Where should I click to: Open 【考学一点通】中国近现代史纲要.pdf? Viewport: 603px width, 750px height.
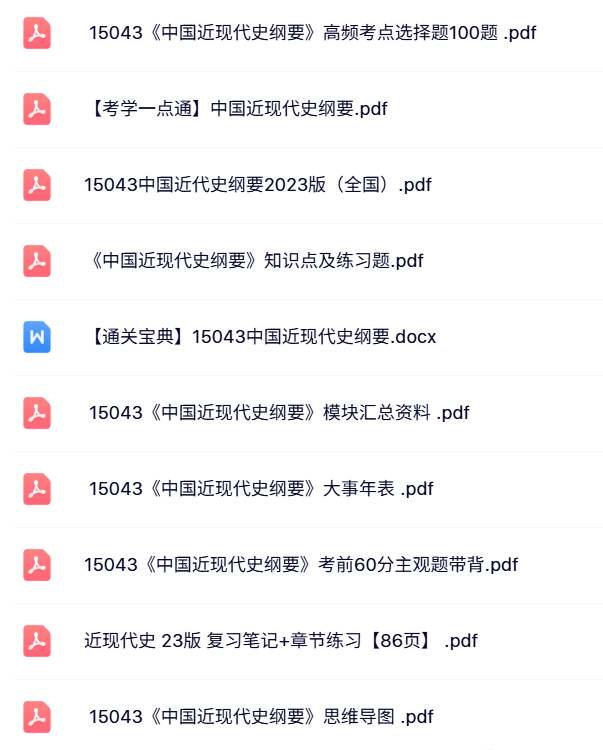click(x=237, y=109)
